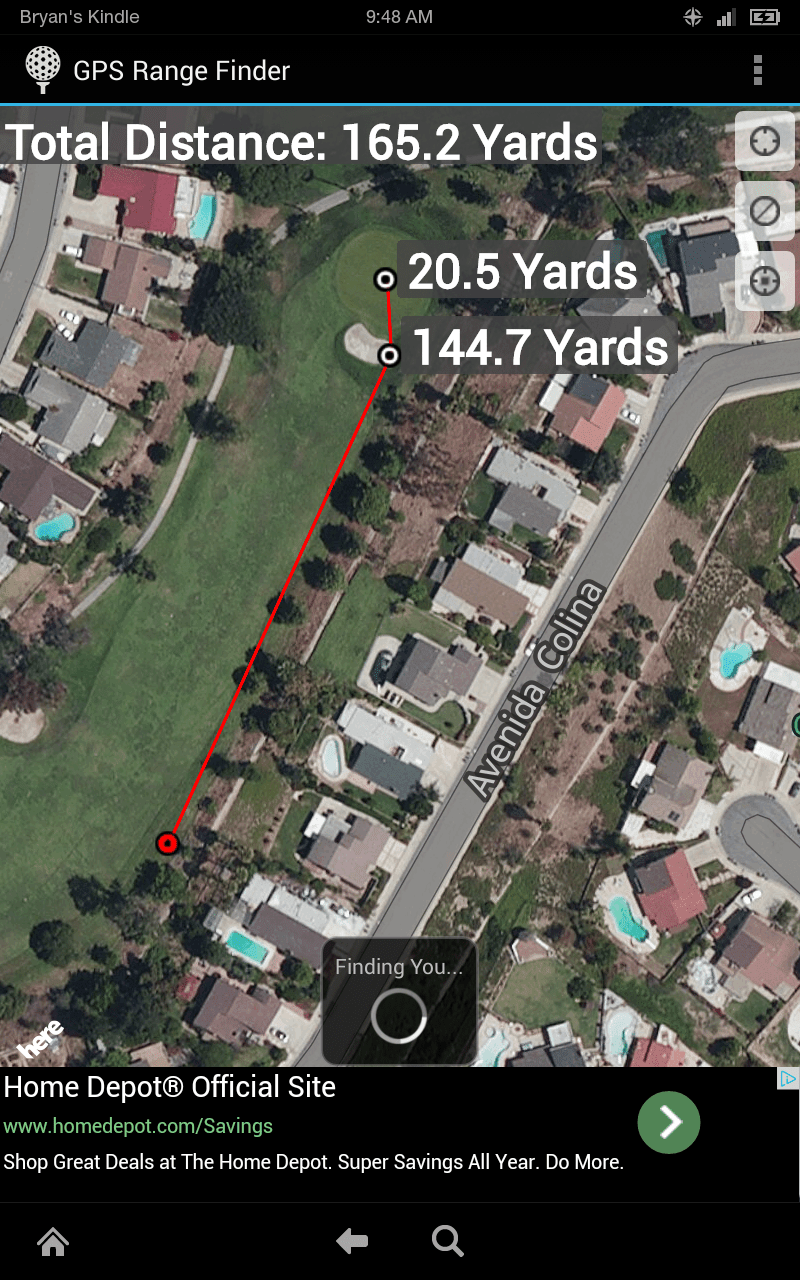Viewport: 800px width, 1280px height.
Task: Tap the crosshair button with center square
Action: [x=765, y=281]
